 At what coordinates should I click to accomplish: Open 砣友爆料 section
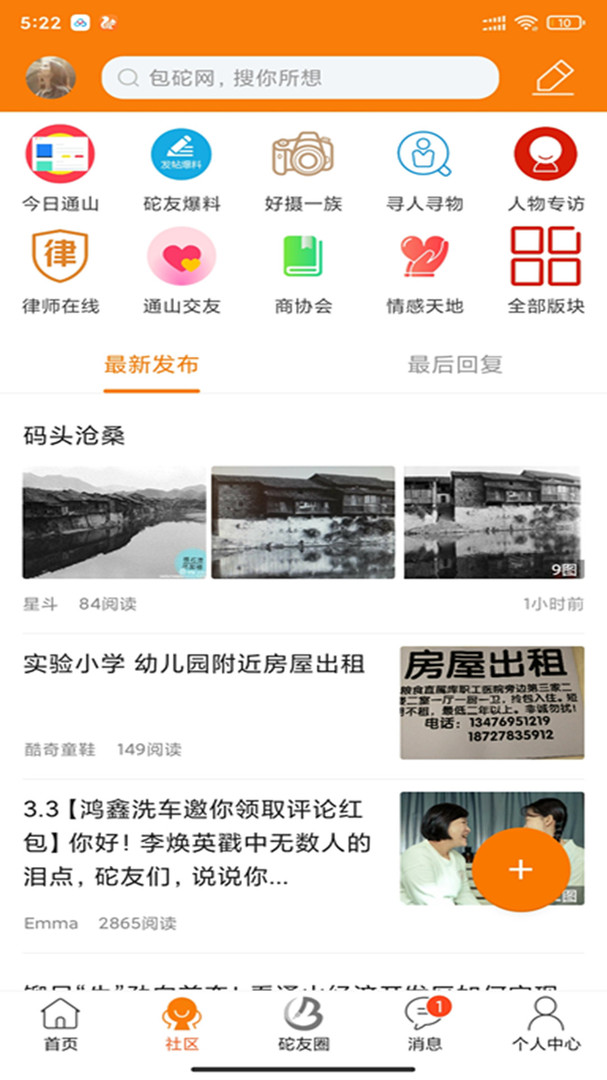point(181,168)
